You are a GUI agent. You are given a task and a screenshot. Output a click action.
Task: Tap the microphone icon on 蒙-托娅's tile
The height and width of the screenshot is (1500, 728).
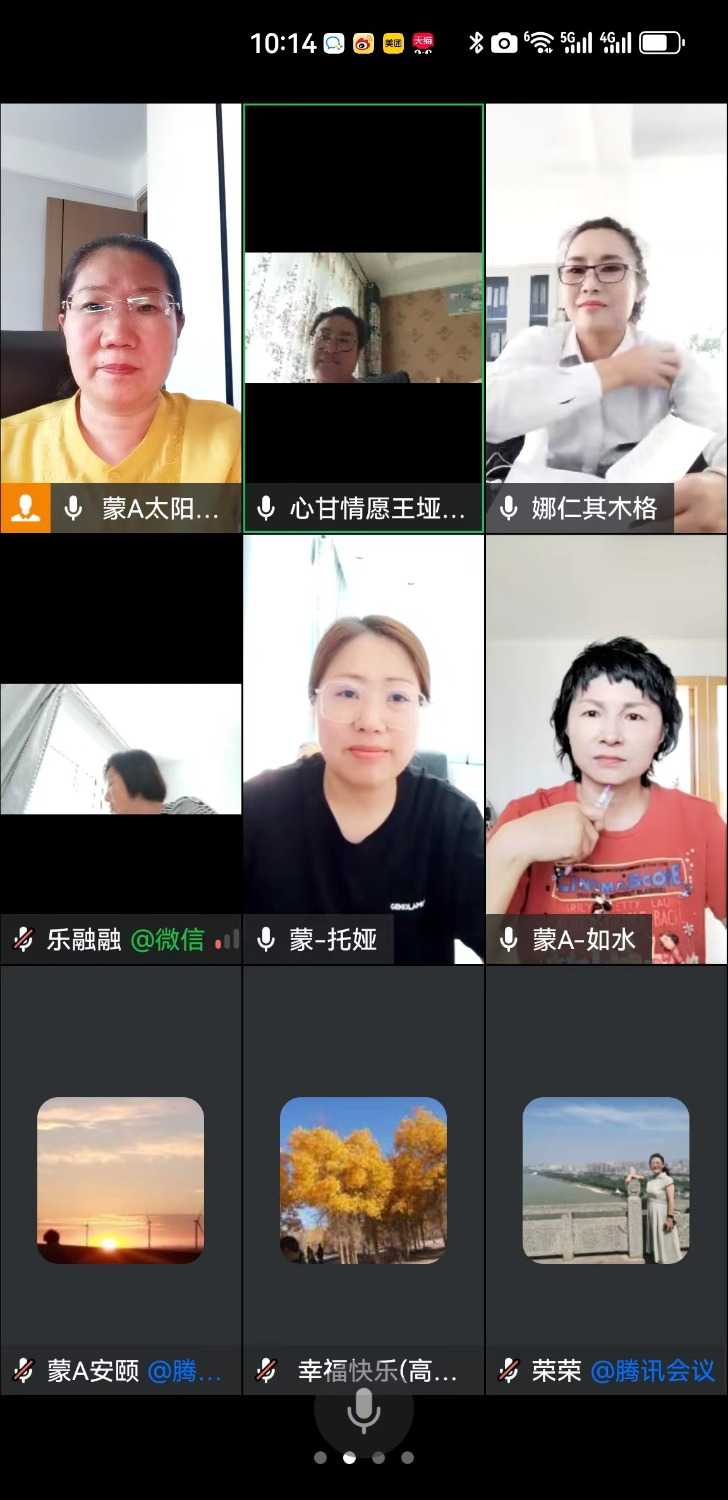pyautogui.click(x=264, y=938)
